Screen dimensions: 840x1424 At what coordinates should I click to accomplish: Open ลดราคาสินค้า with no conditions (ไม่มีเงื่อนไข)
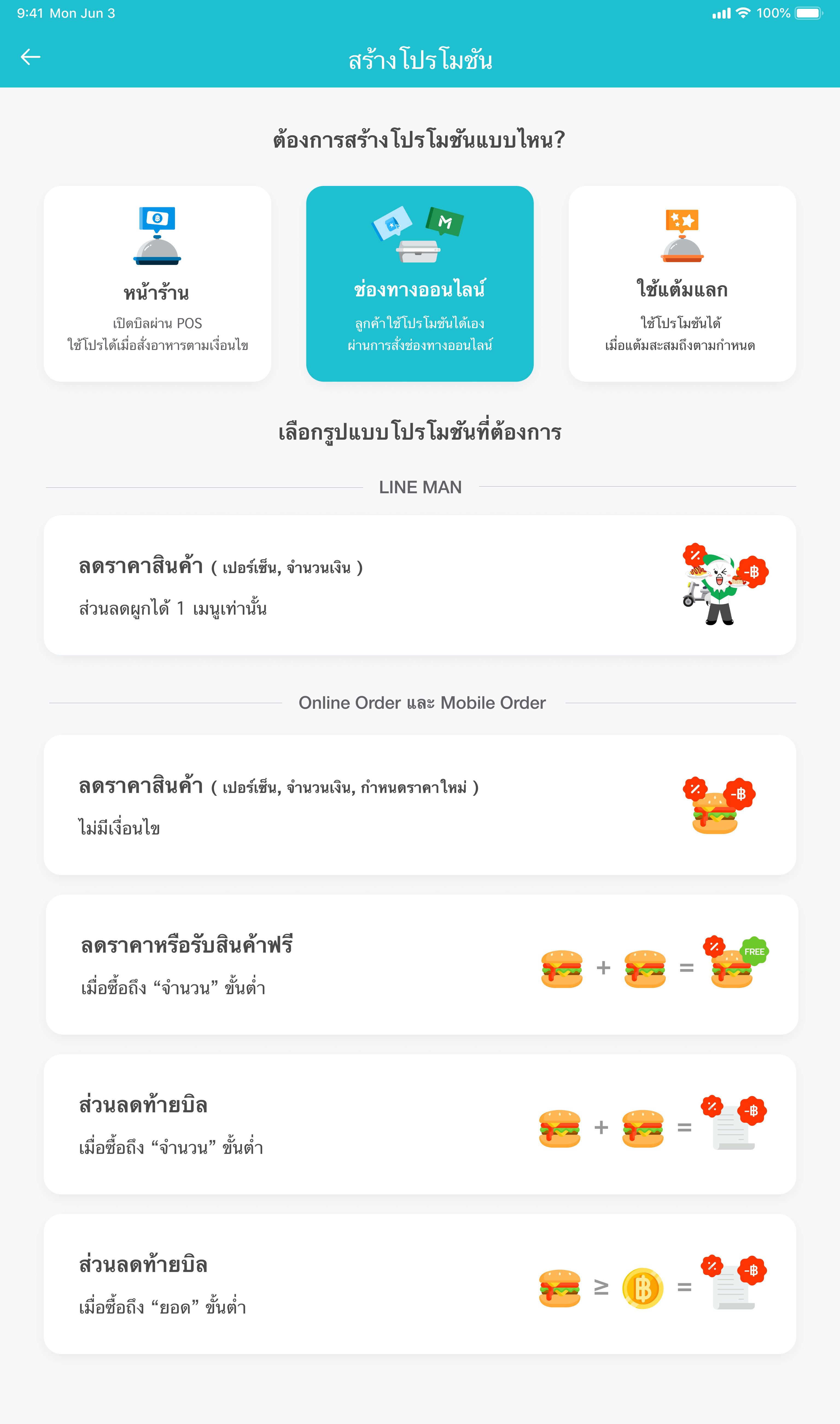[x=419, y=804]
